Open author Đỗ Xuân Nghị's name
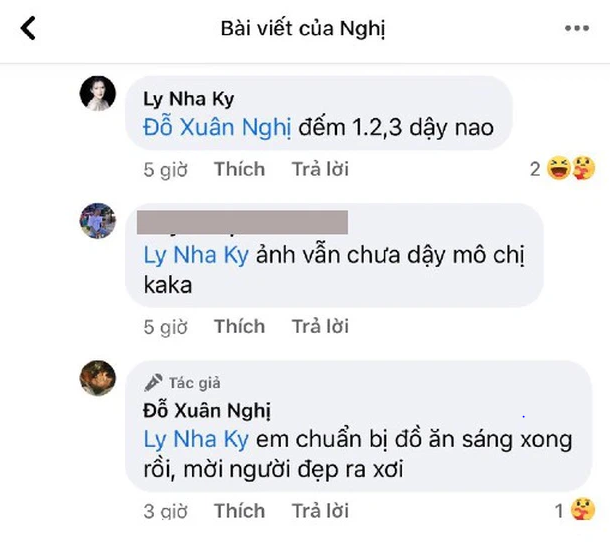 [x=207, y=410]
